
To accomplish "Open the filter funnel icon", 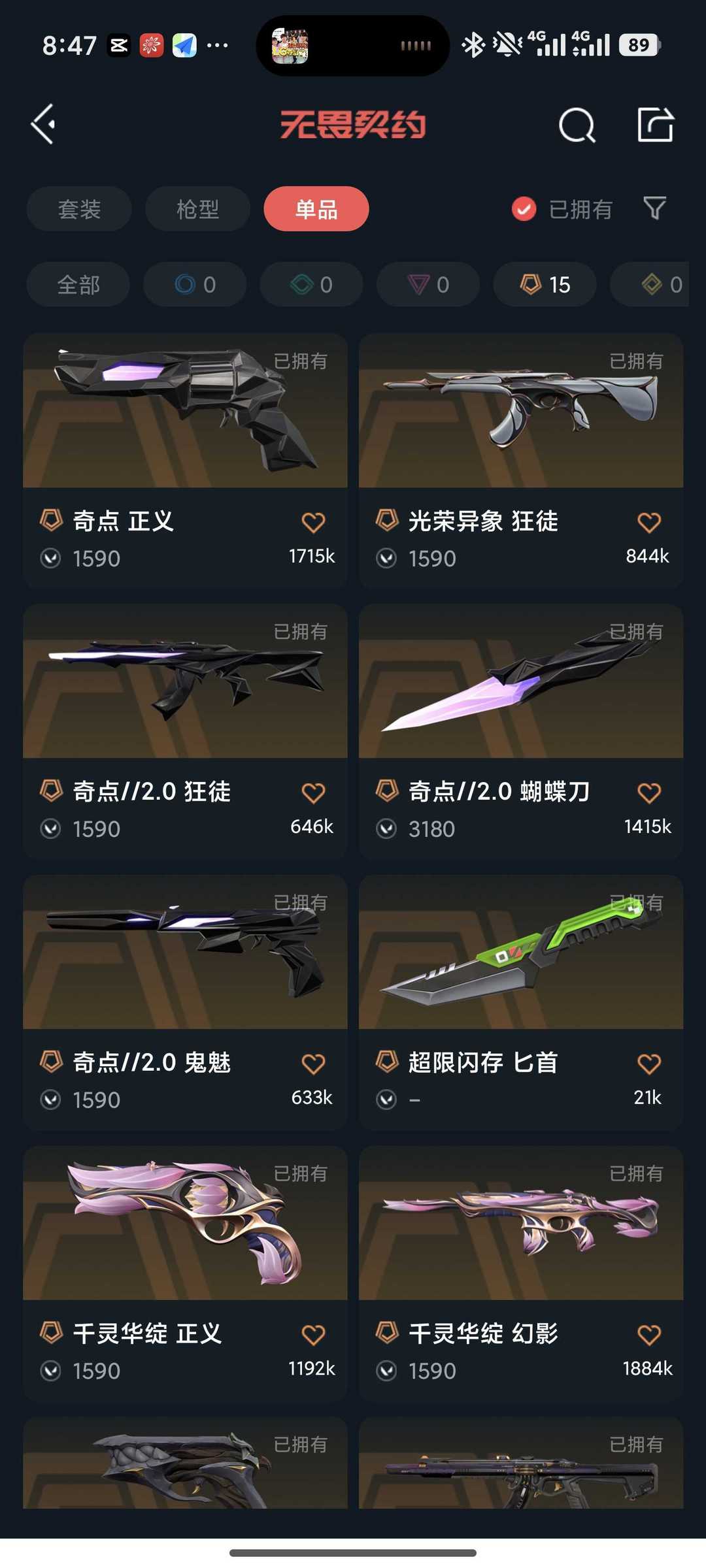I will (x=655, y=208).
